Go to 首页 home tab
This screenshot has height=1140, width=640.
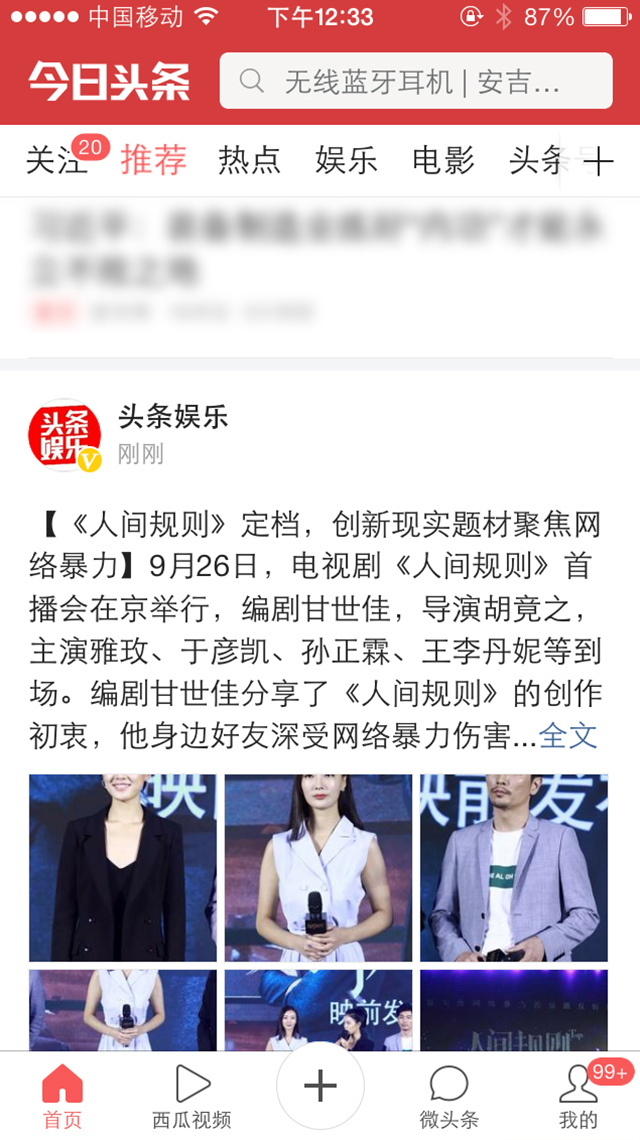[x=62, y=1097]
